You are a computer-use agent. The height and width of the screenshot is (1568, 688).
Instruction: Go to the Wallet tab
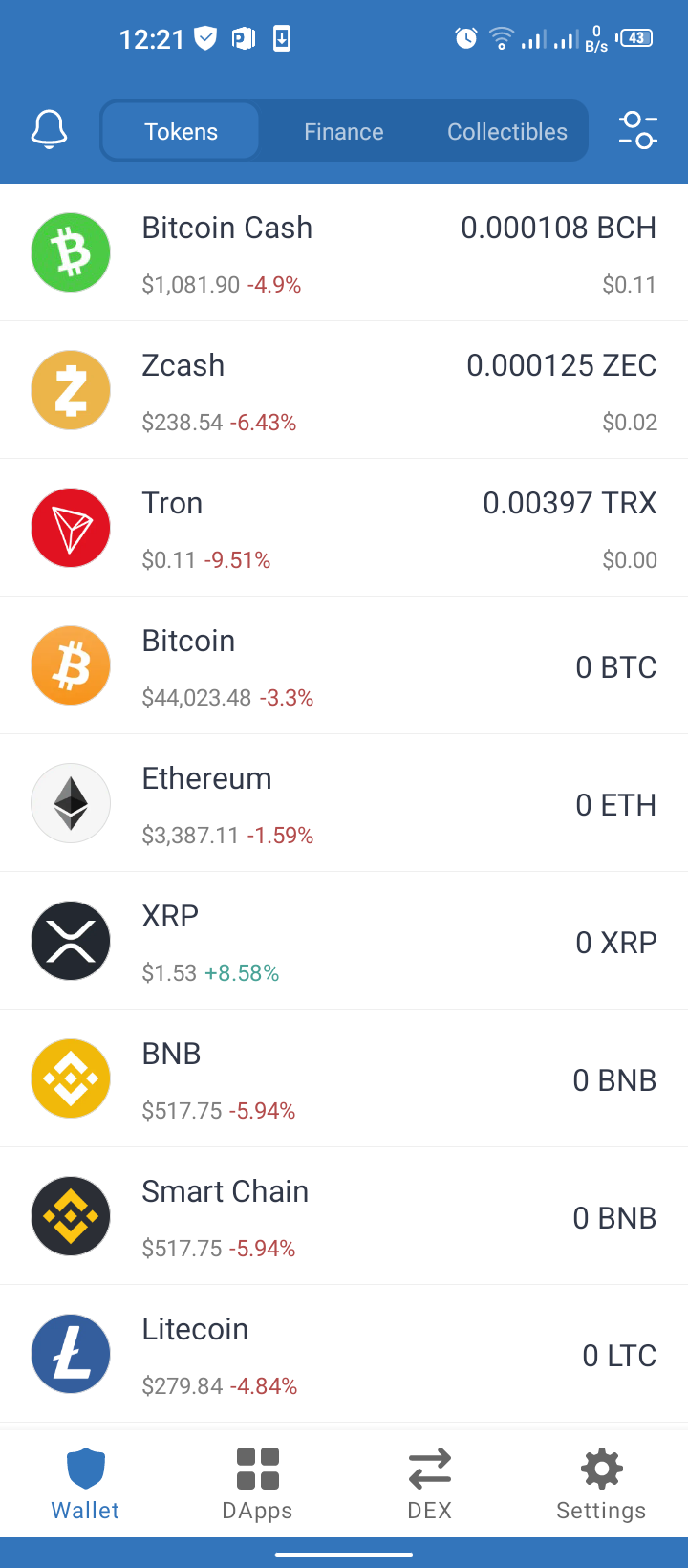86,1484
